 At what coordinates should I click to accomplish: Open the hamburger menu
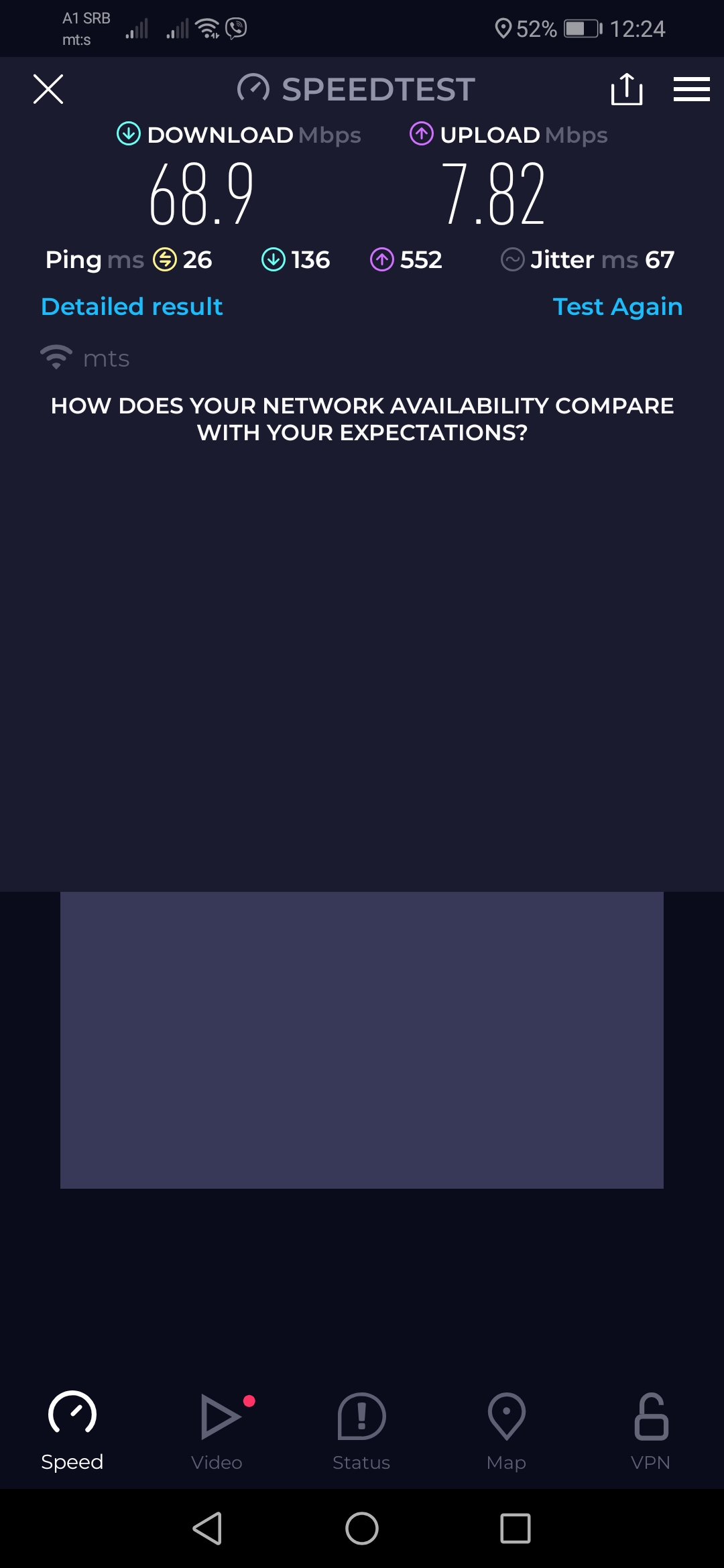(x=691, y=89)
